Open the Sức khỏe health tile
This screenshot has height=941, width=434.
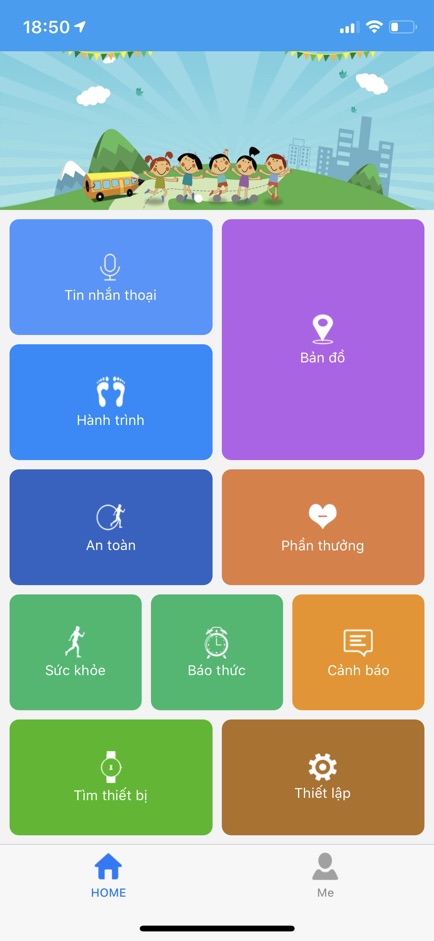point(76,652)
